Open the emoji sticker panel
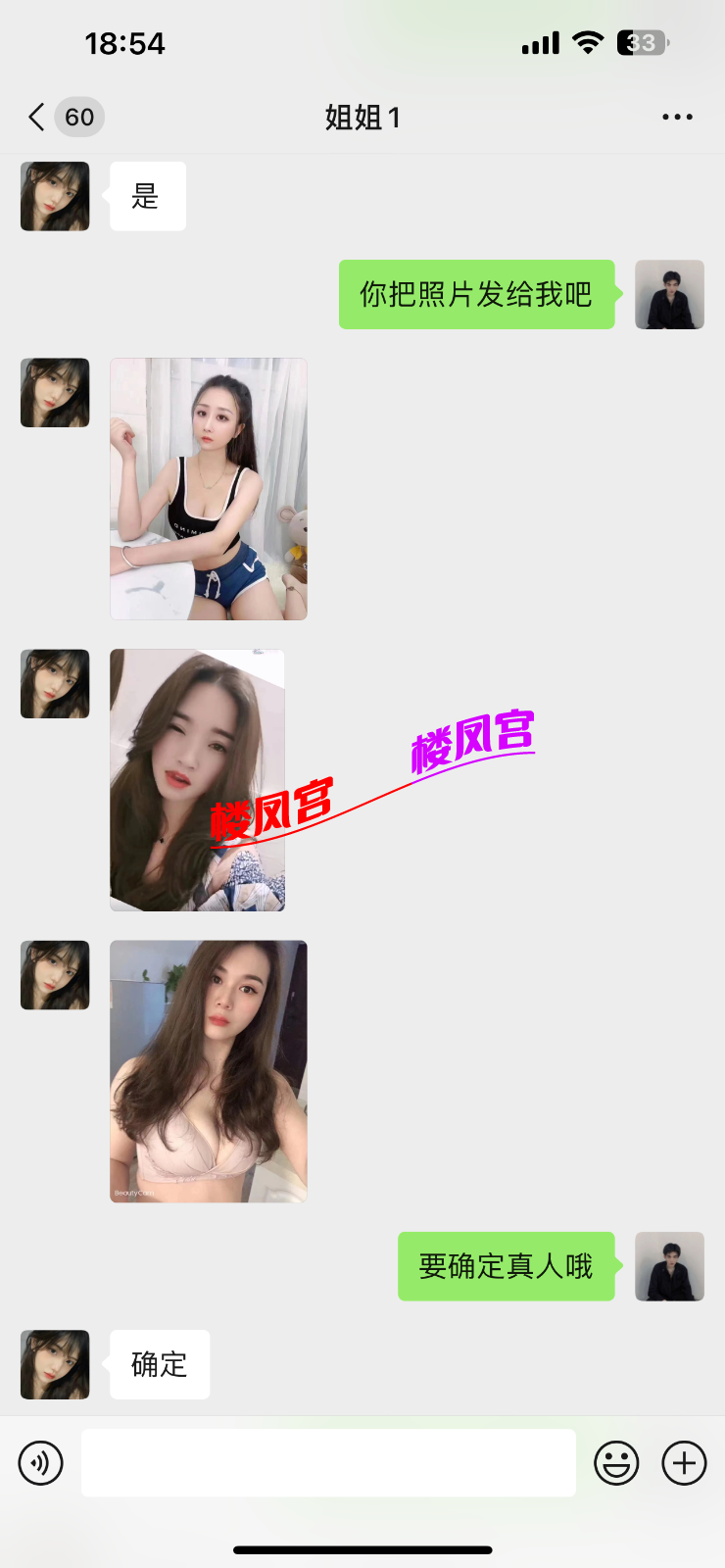This screenshot has height=1568, width=725. tap(616, 1463)
